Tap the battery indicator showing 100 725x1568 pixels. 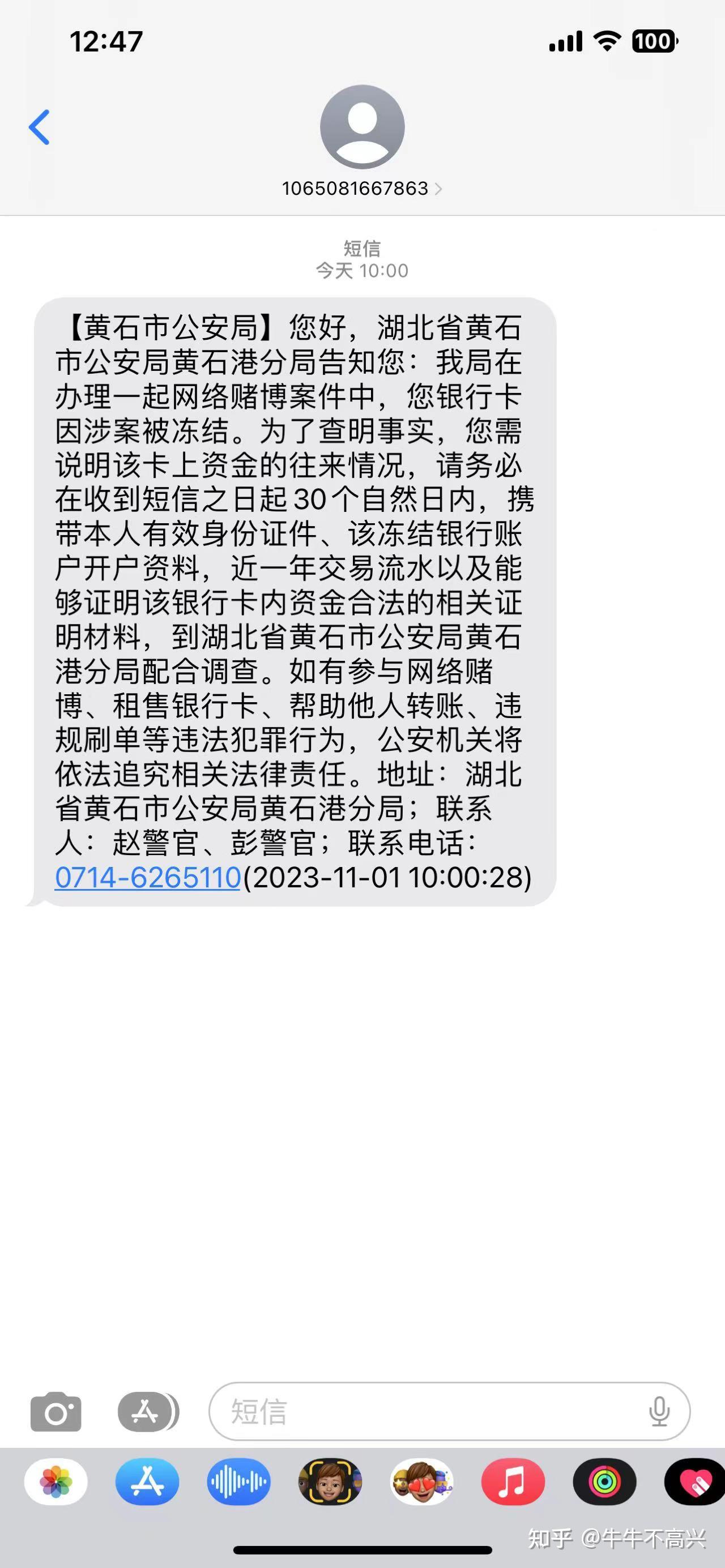coord(654,41)
